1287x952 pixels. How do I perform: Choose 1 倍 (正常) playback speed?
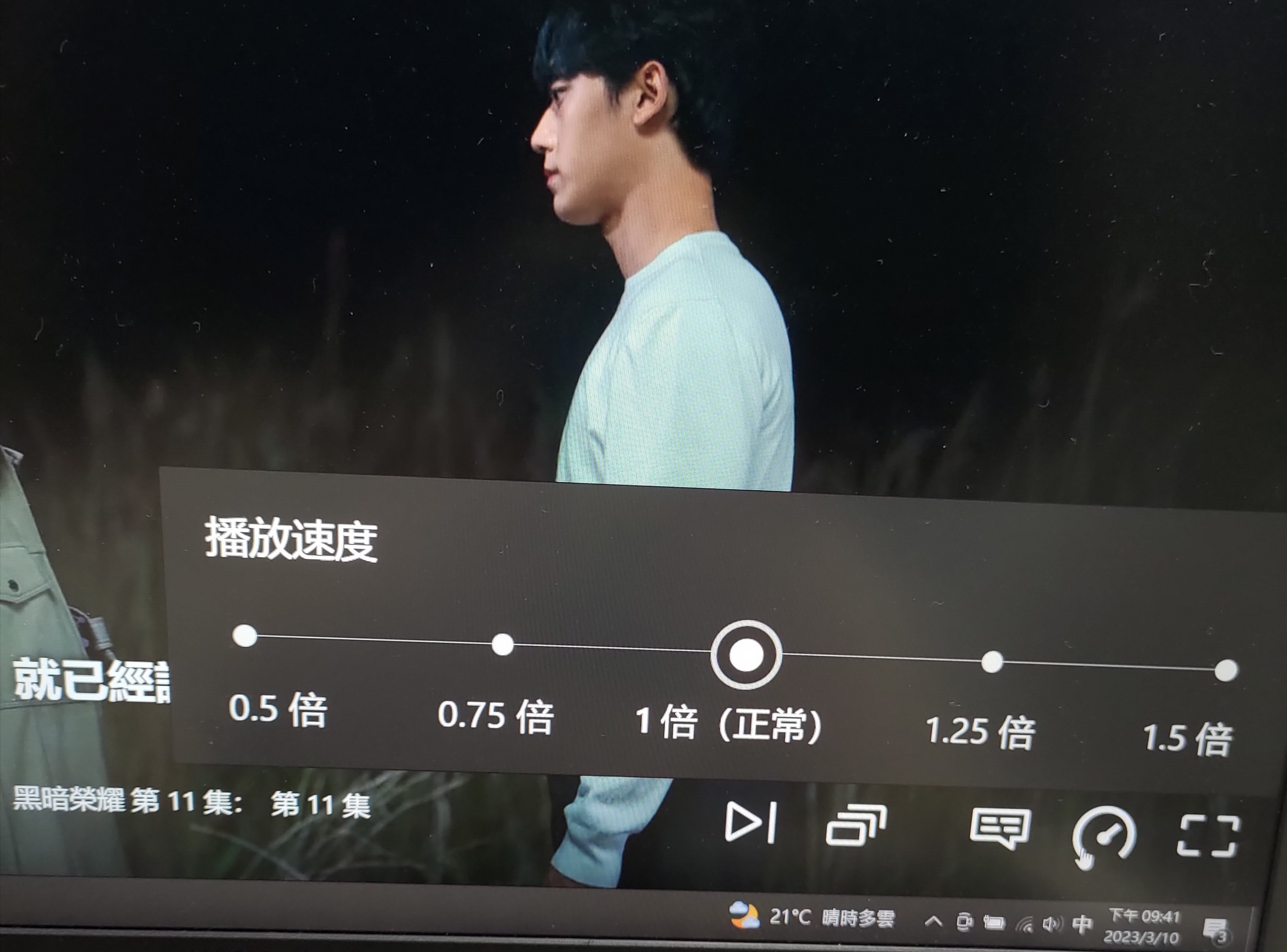point(746,655)
